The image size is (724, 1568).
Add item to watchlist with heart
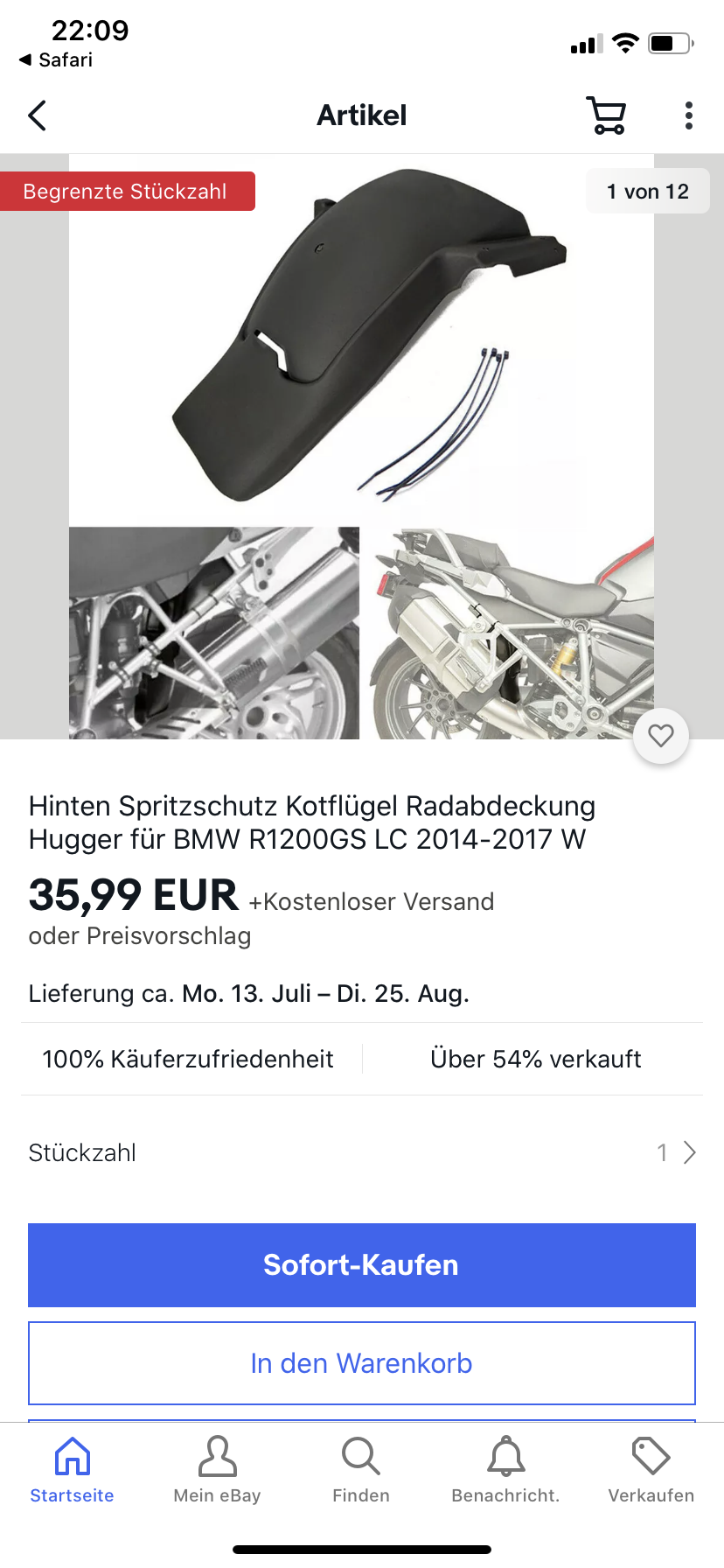point(661,736)
